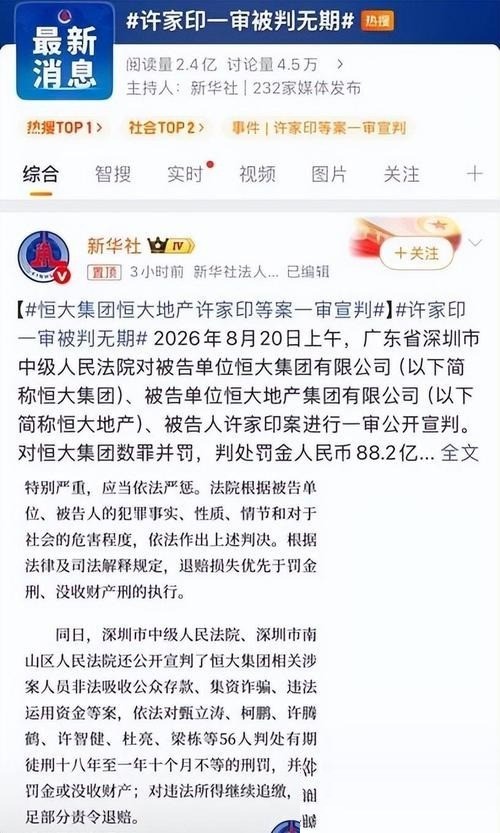Open the 事件 许家印等案一审宣判 chip
Viewport: 500px width, 833px height.
click(319, 128)
